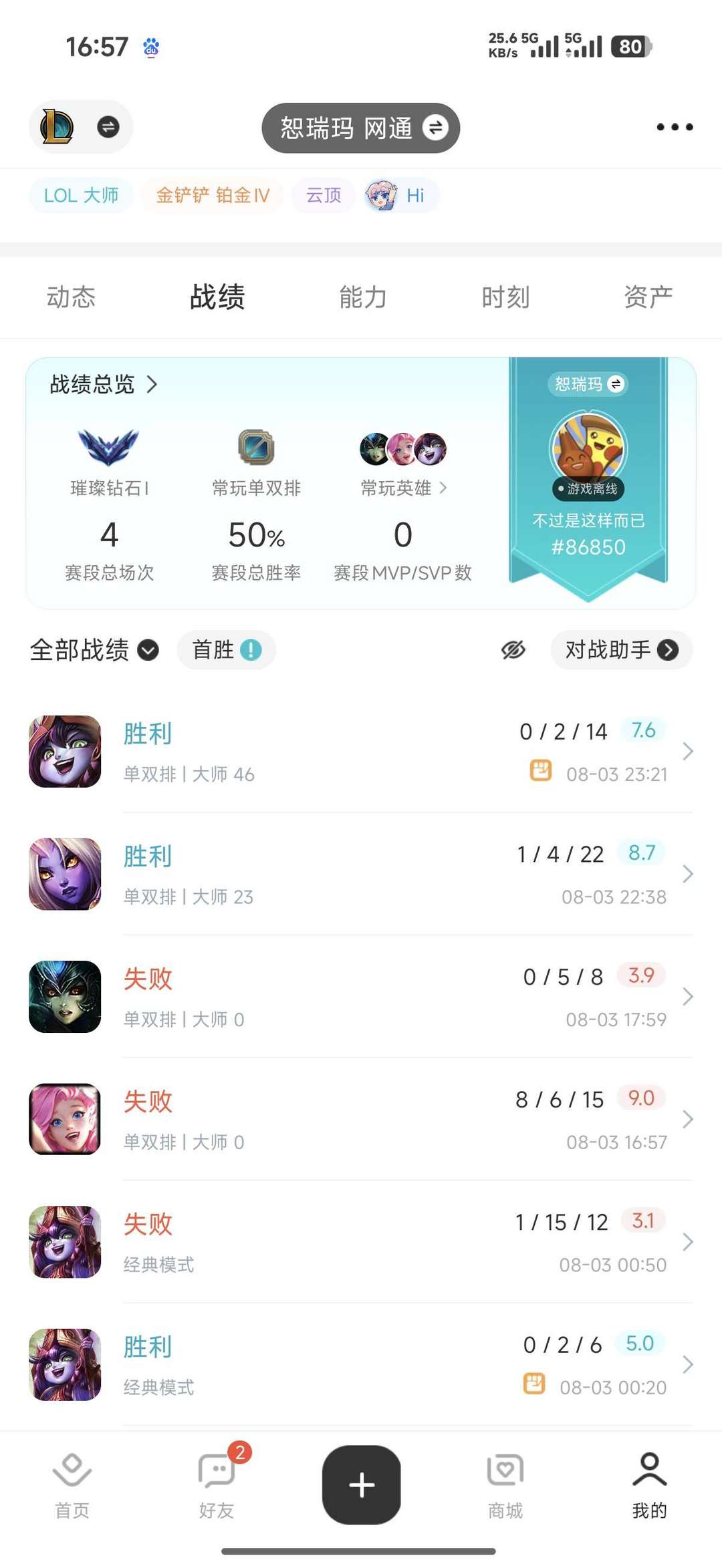722x1568 pixels.
Task: Open 战绩总览 overview
Action: coord(104,384)
